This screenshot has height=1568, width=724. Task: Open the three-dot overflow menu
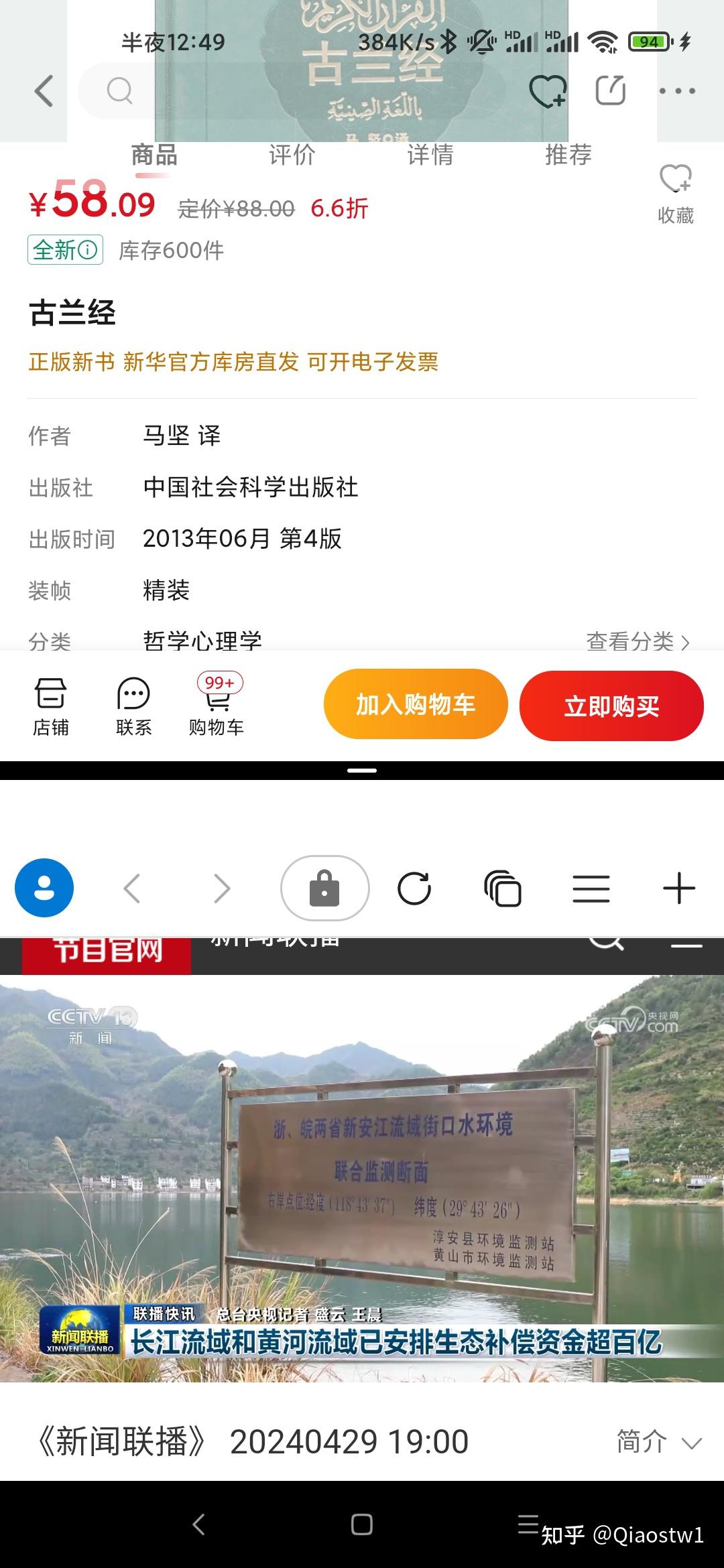tap(677, 91)
